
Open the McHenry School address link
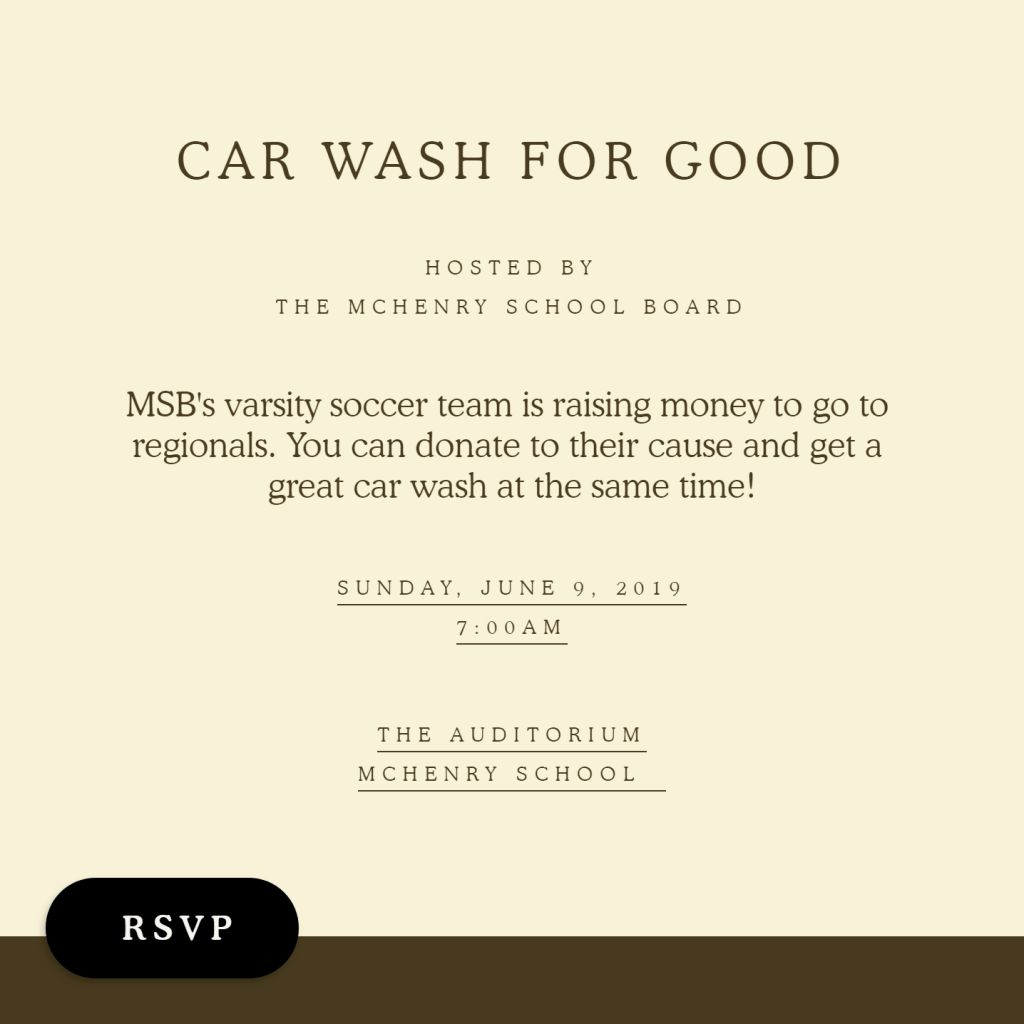(498, 774)
